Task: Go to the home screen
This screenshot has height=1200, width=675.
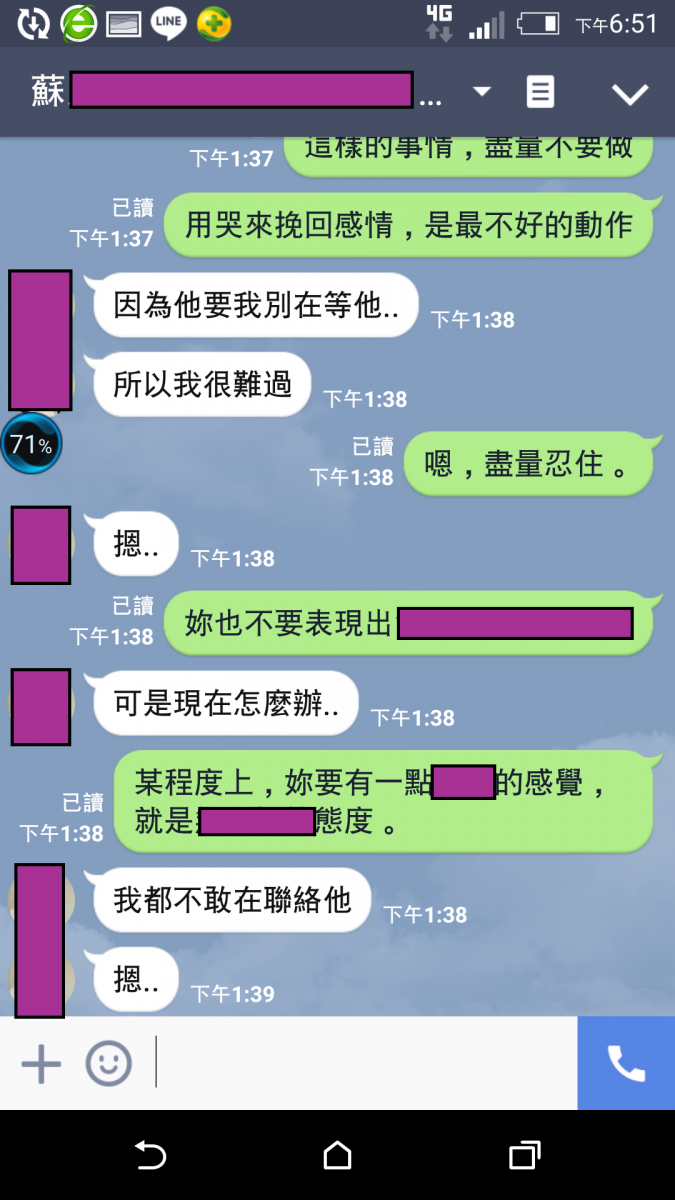Action: (x=338, y=1155)
